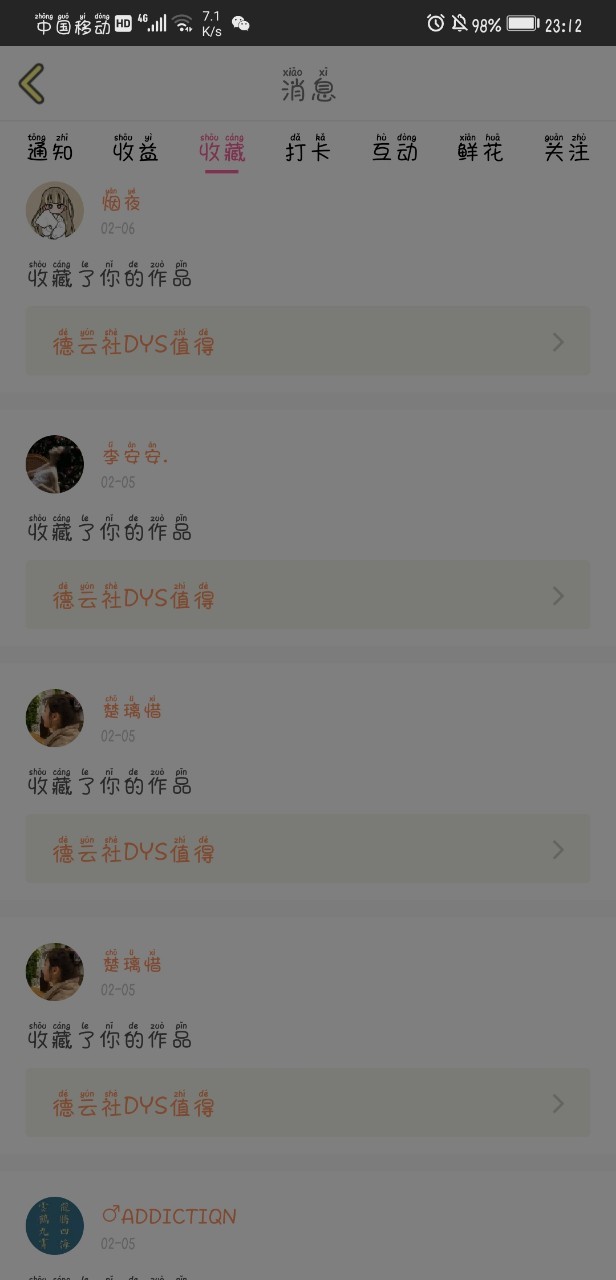Screen dimensions: 616x1280
Task: Switch to the 通知 tab
Action: coord(50,148)
